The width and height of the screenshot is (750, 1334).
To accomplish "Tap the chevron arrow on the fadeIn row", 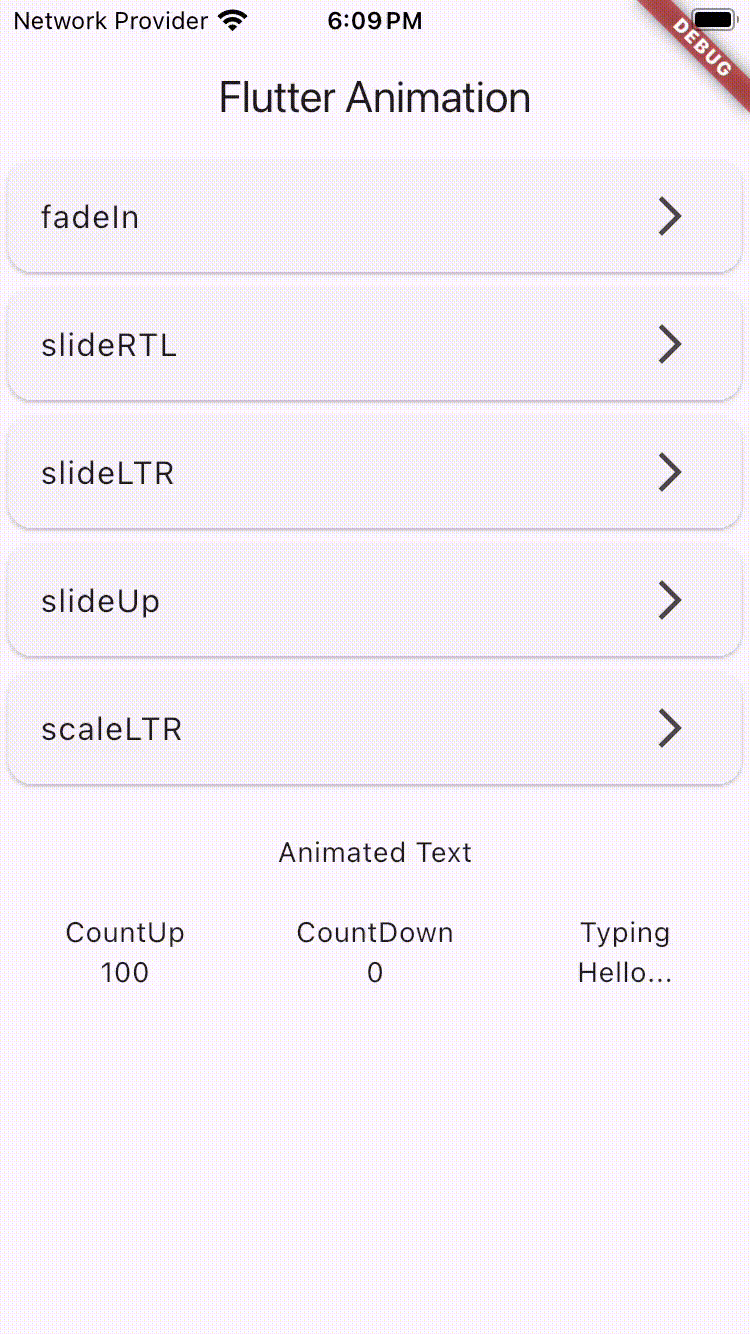I will tap(669, 216).
